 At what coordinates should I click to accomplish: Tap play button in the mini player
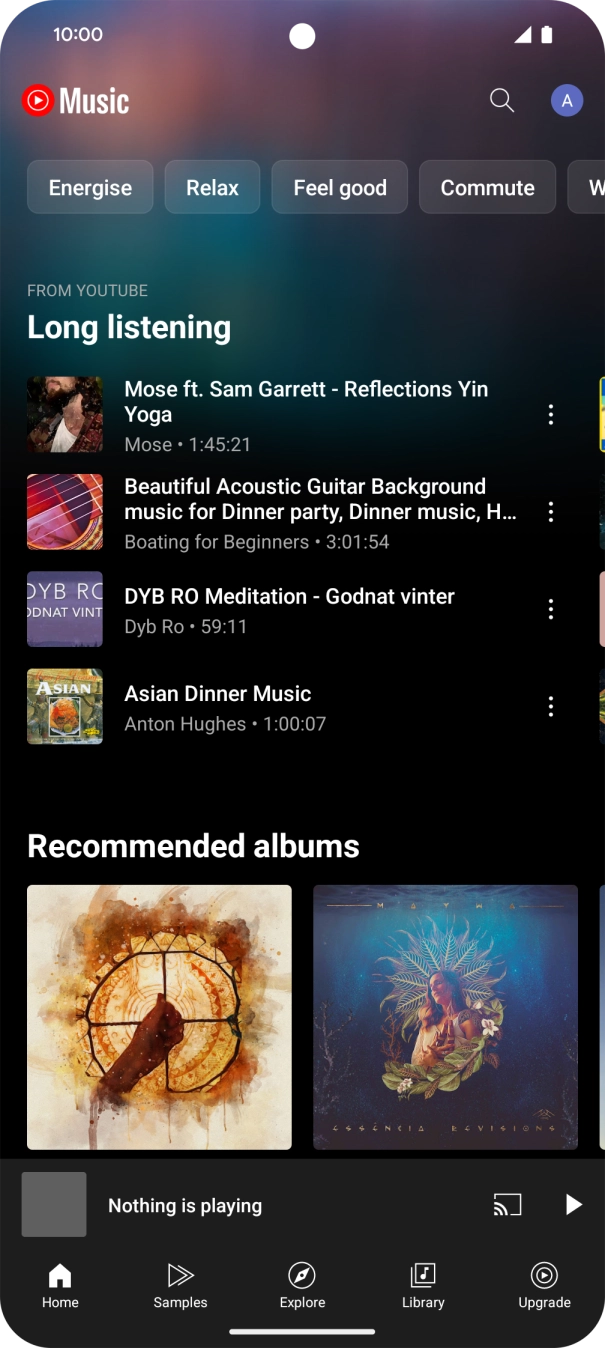tap(572, 1205)
